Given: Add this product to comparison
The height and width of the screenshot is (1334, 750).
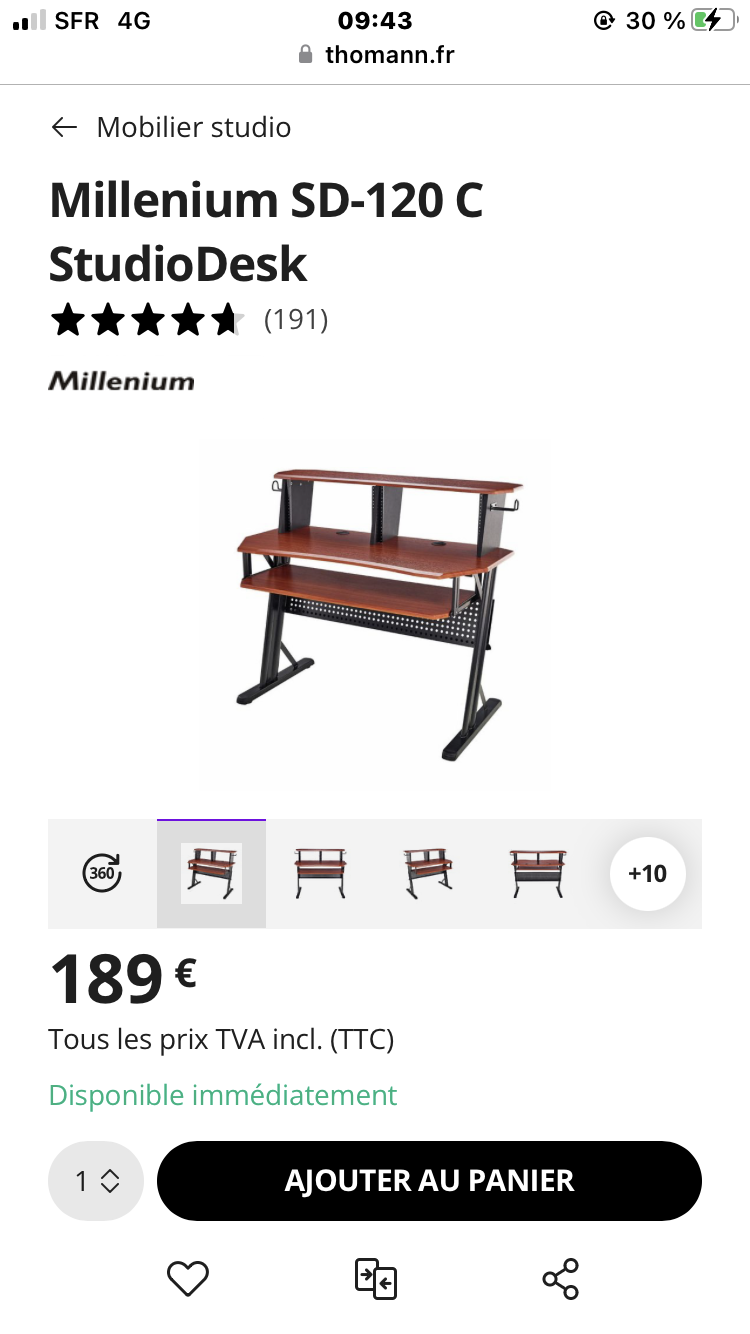Looking at the screenshot, I should [x=375, y=1278].
